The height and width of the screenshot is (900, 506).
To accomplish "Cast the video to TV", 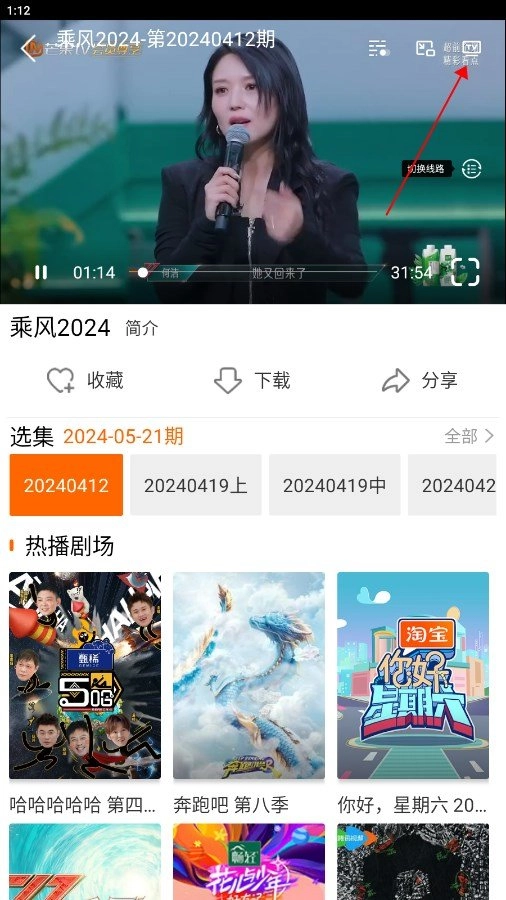I will point(472,46).
